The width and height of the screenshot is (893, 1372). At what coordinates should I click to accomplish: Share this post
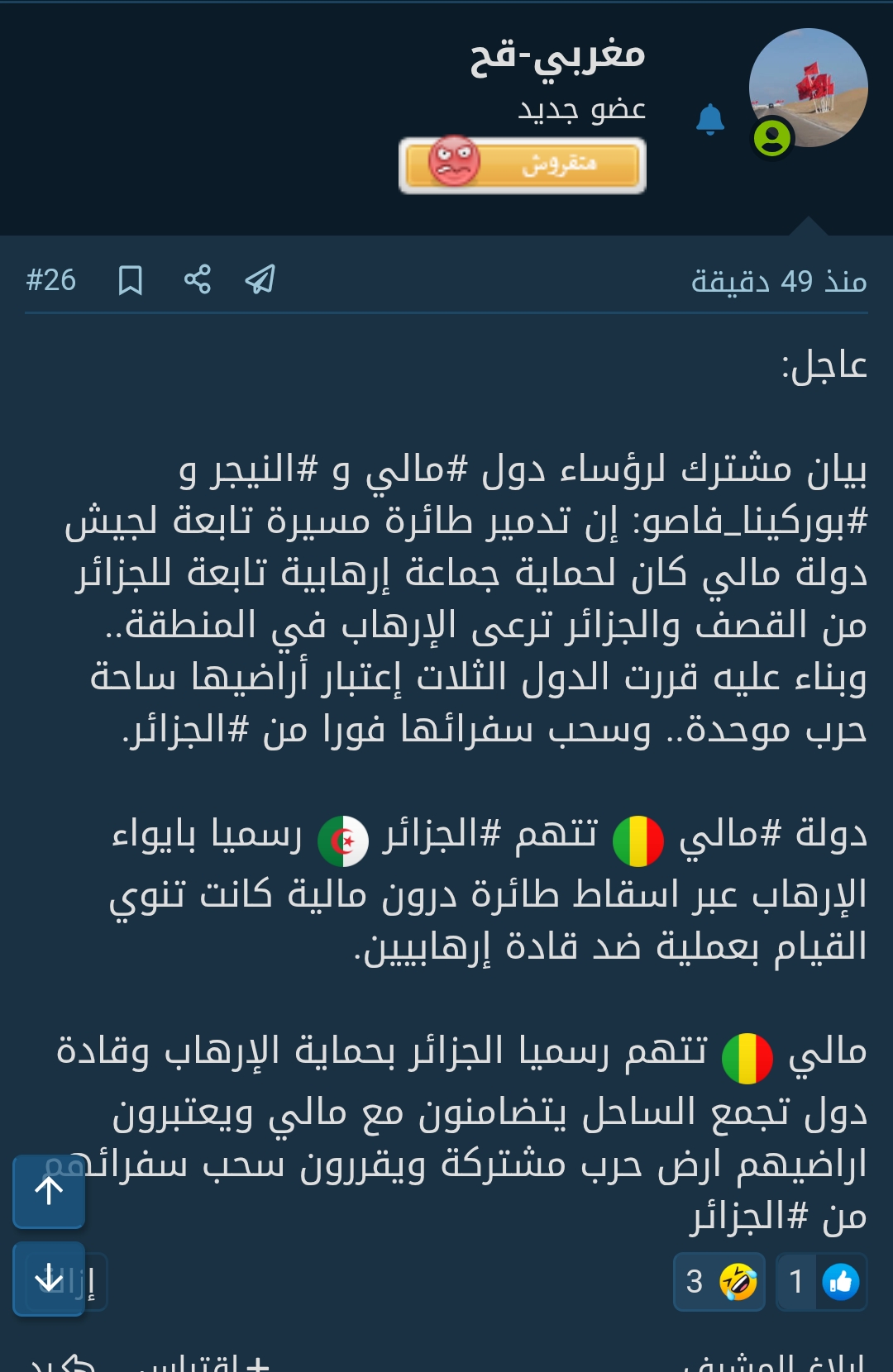(x=197, y=279)
